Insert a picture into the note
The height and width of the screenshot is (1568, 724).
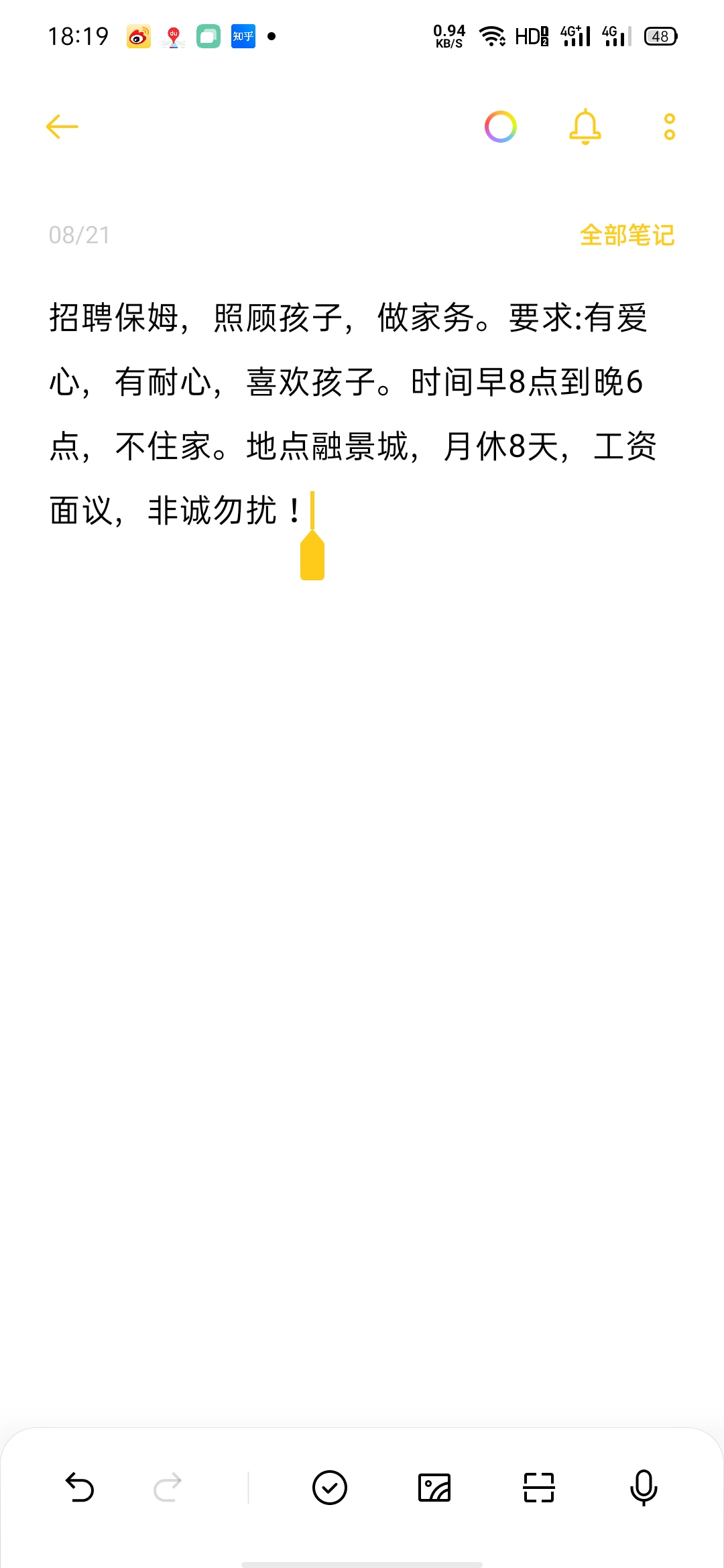coord(434,1488)
